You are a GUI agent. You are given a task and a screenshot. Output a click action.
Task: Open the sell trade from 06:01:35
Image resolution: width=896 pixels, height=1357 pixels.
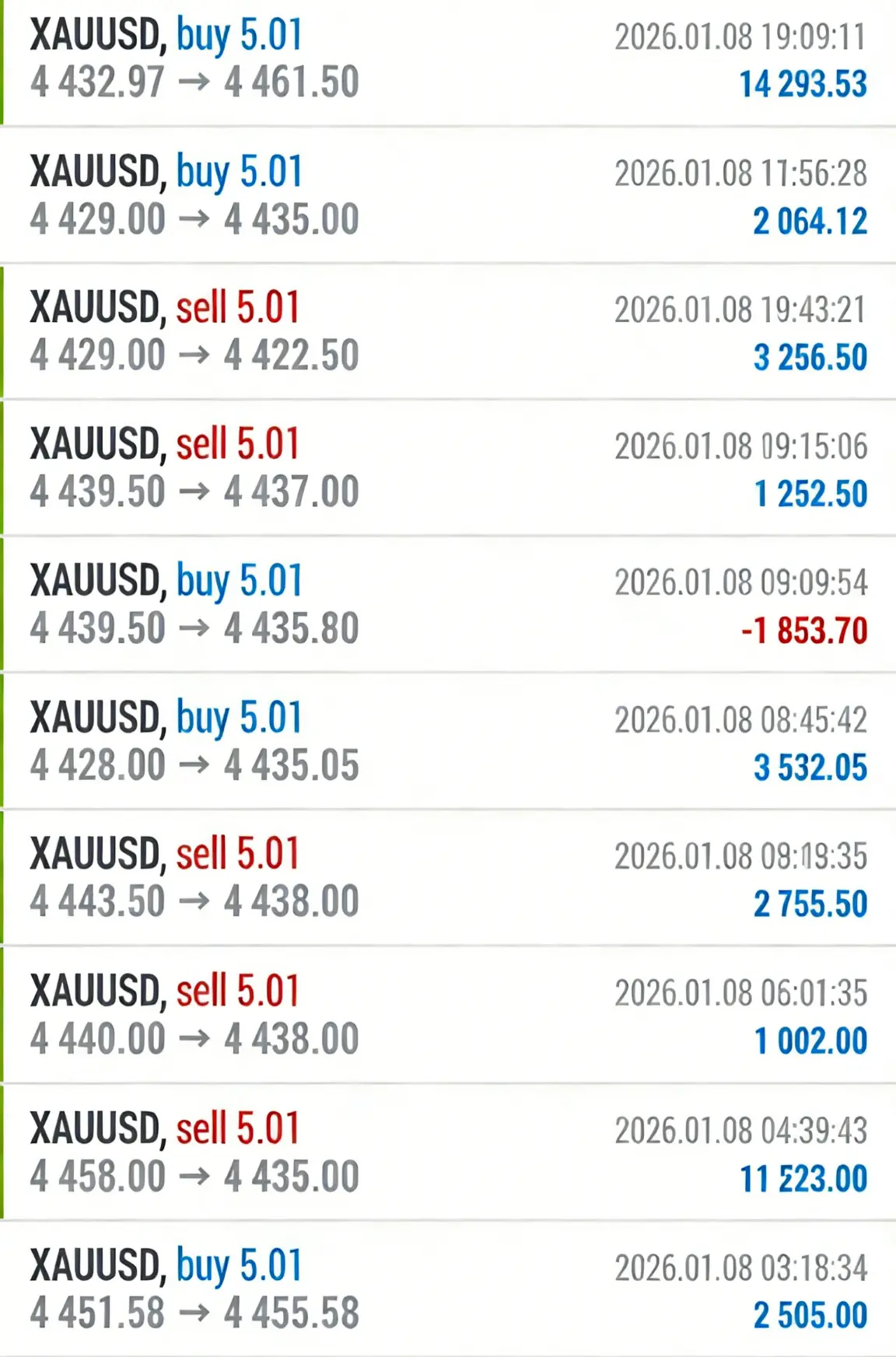(x=448, y=1016)
